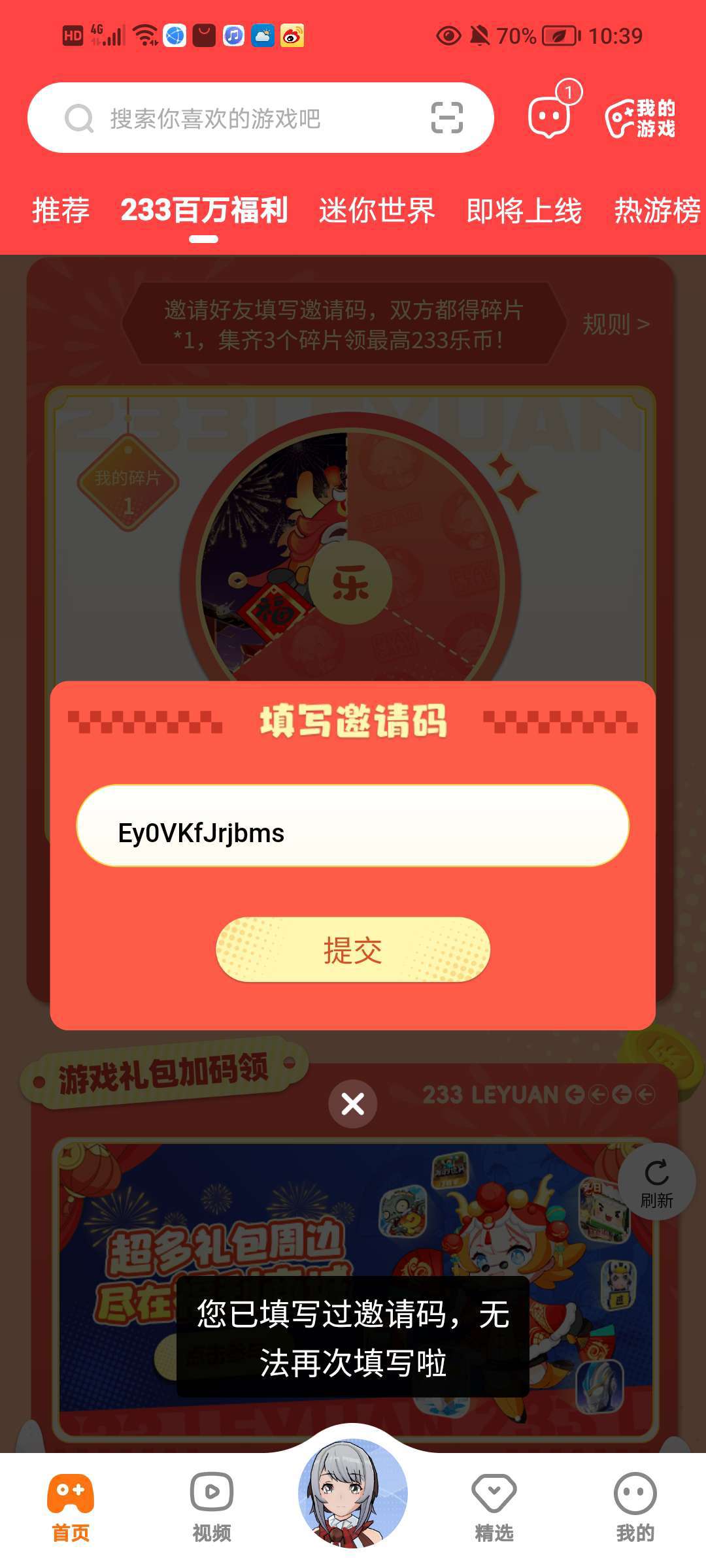
Task: Submit the code with 提交 button
Action: (x=353, y=950)
